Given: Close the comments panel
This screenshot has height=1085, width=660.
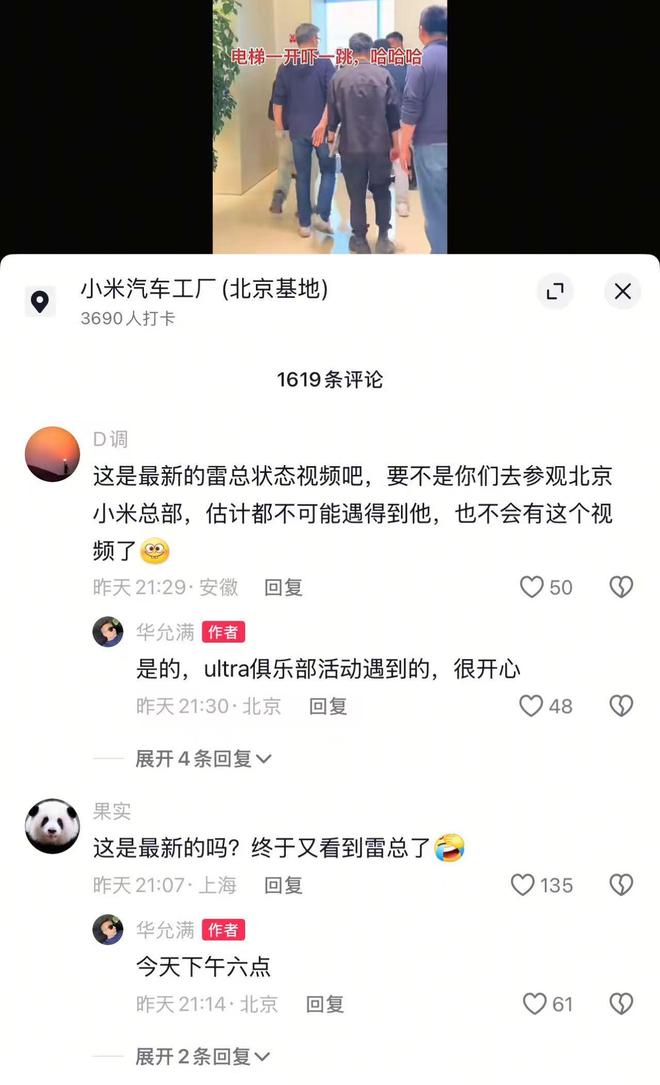Looking at the screenshot, I should [x=622, y=291].
